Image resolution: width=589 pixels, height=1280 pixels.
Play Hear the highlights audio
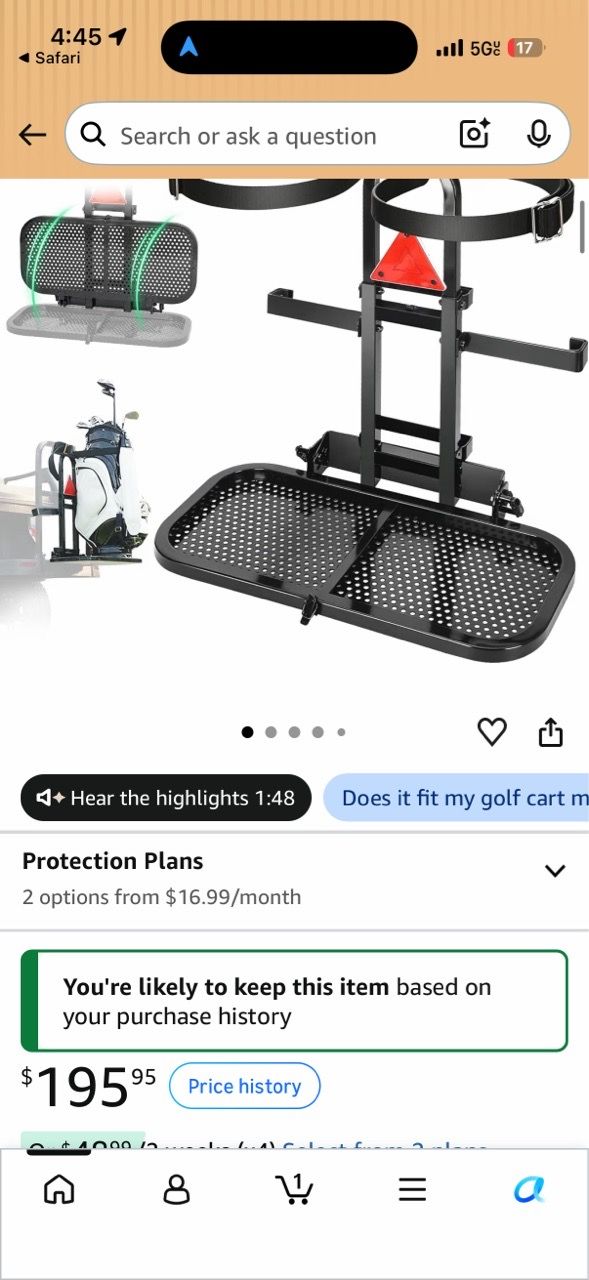pos(166,798)
